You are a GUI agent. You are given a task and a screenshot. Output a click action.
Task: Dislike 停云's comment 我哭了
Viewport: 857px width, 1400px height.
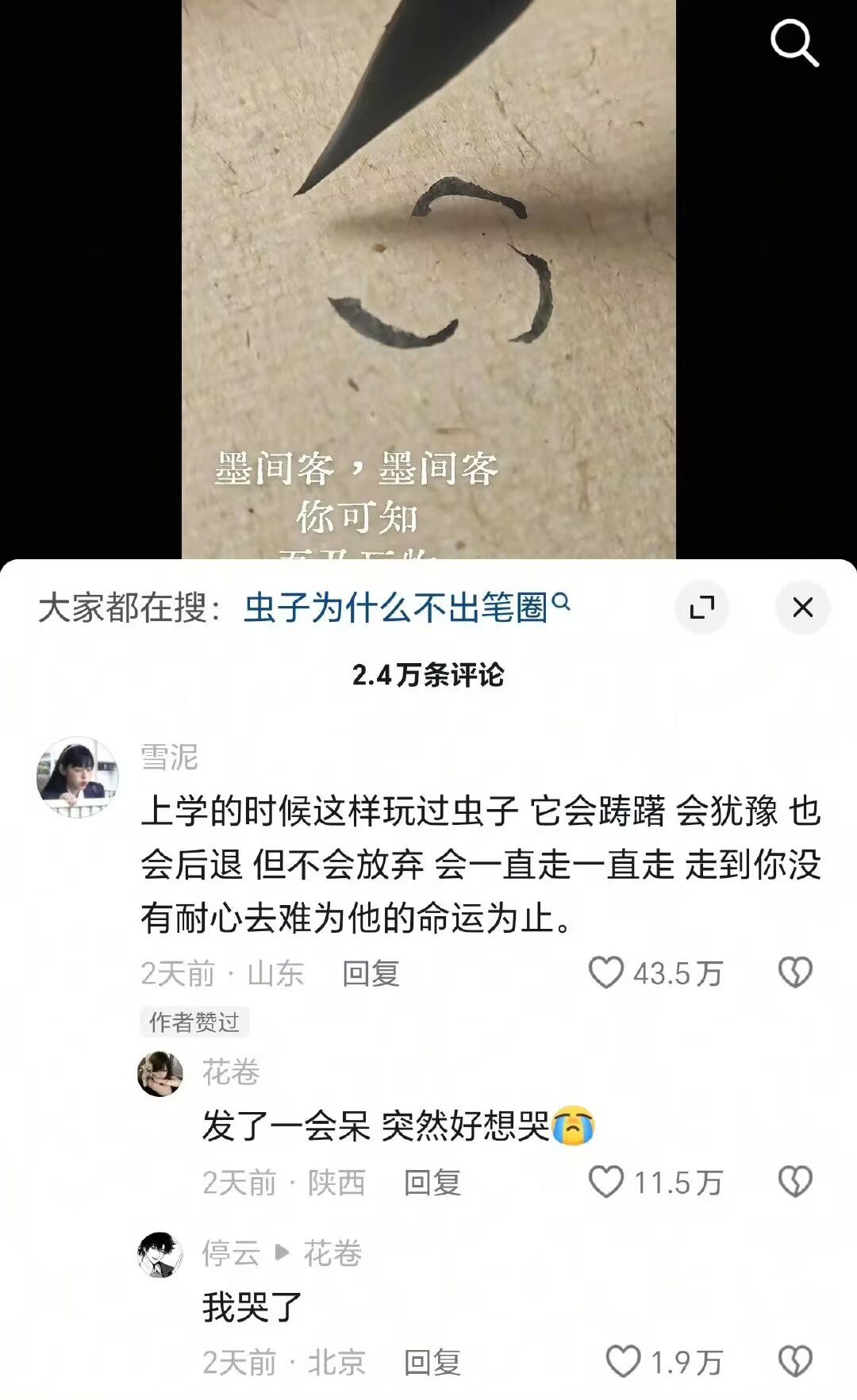coord(795,1362)
